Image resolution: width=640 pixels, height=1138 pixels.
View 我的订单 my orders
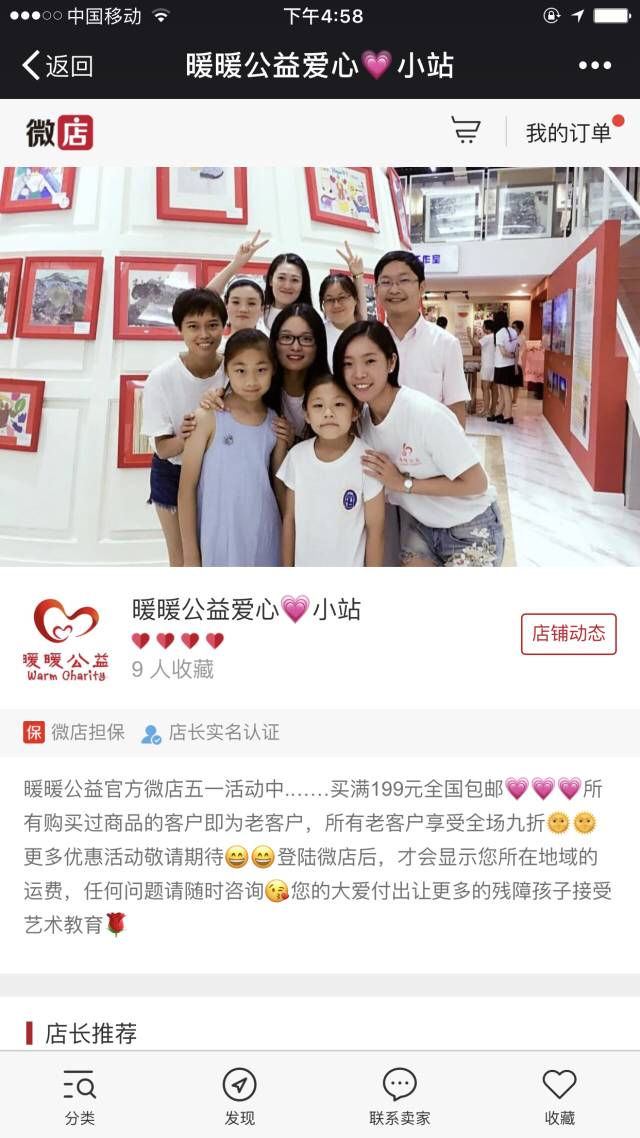(567, 133)
